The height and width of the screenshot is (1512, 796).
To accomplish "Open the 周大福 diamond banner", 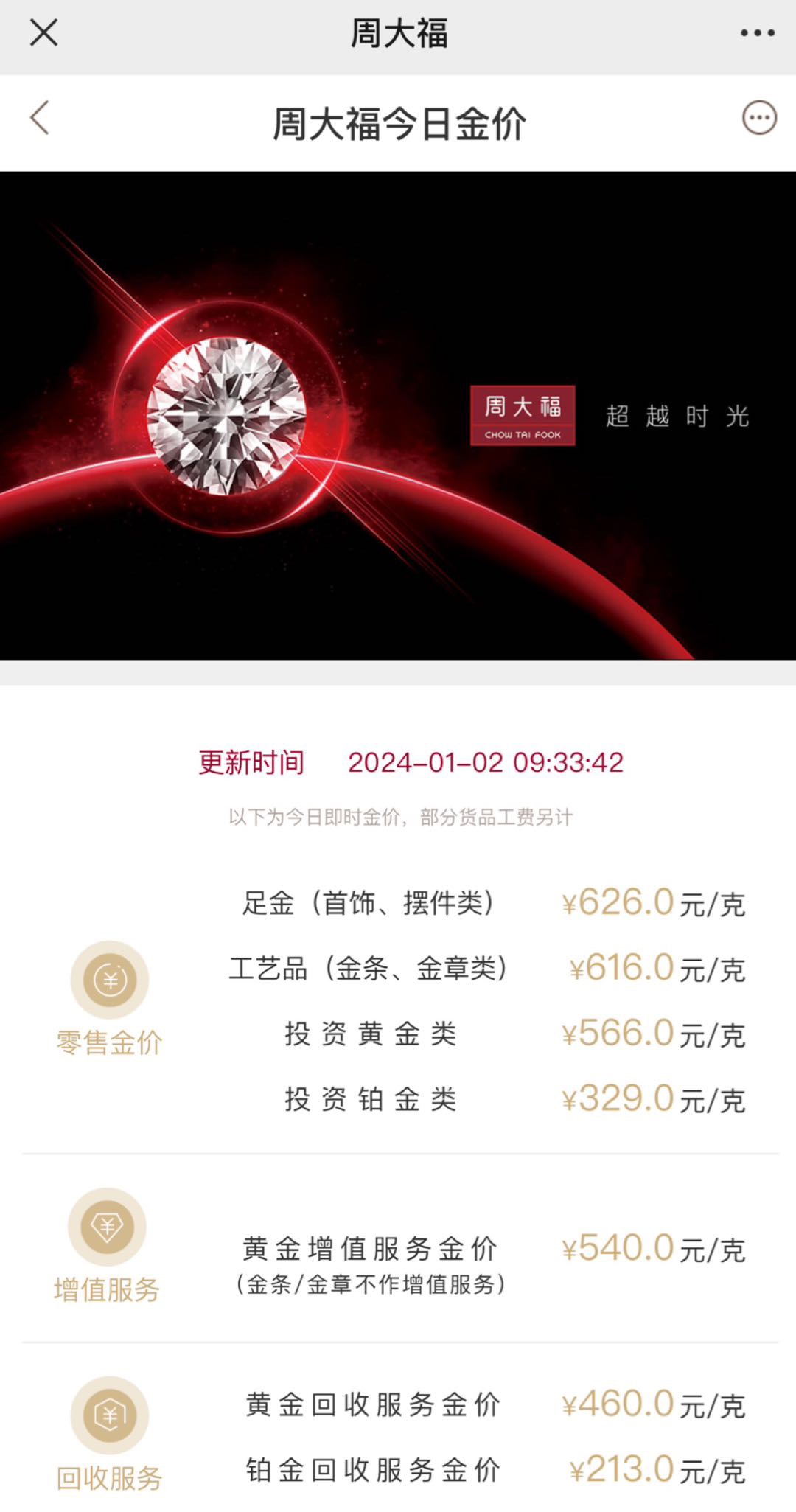I will [x=398, y=415].
